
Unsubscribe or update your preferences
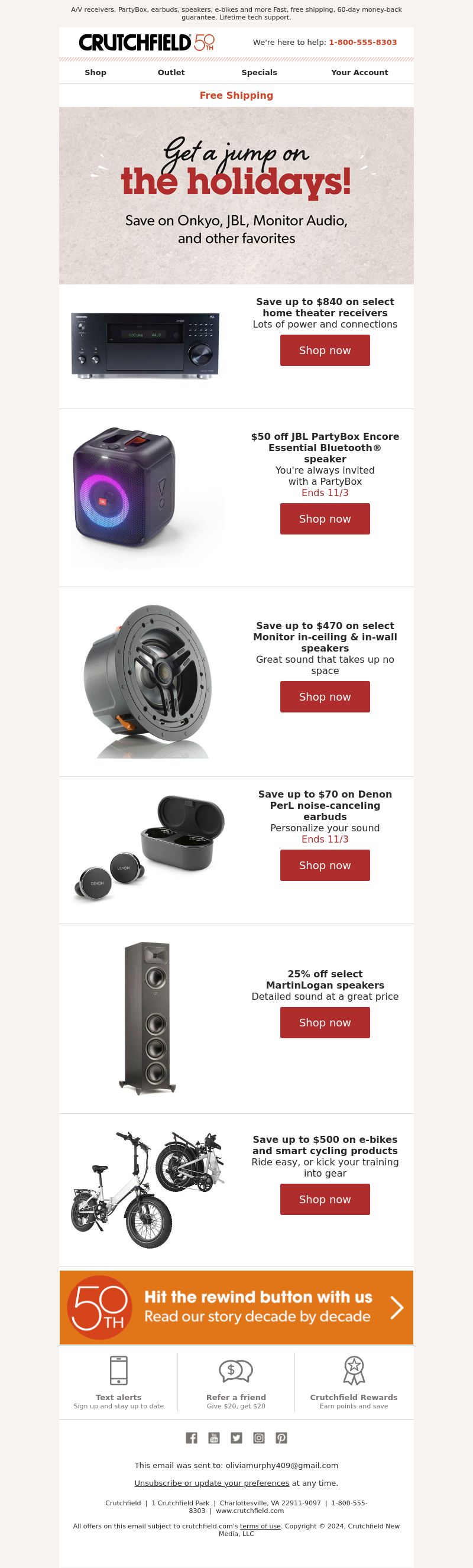coord(212,1483)
